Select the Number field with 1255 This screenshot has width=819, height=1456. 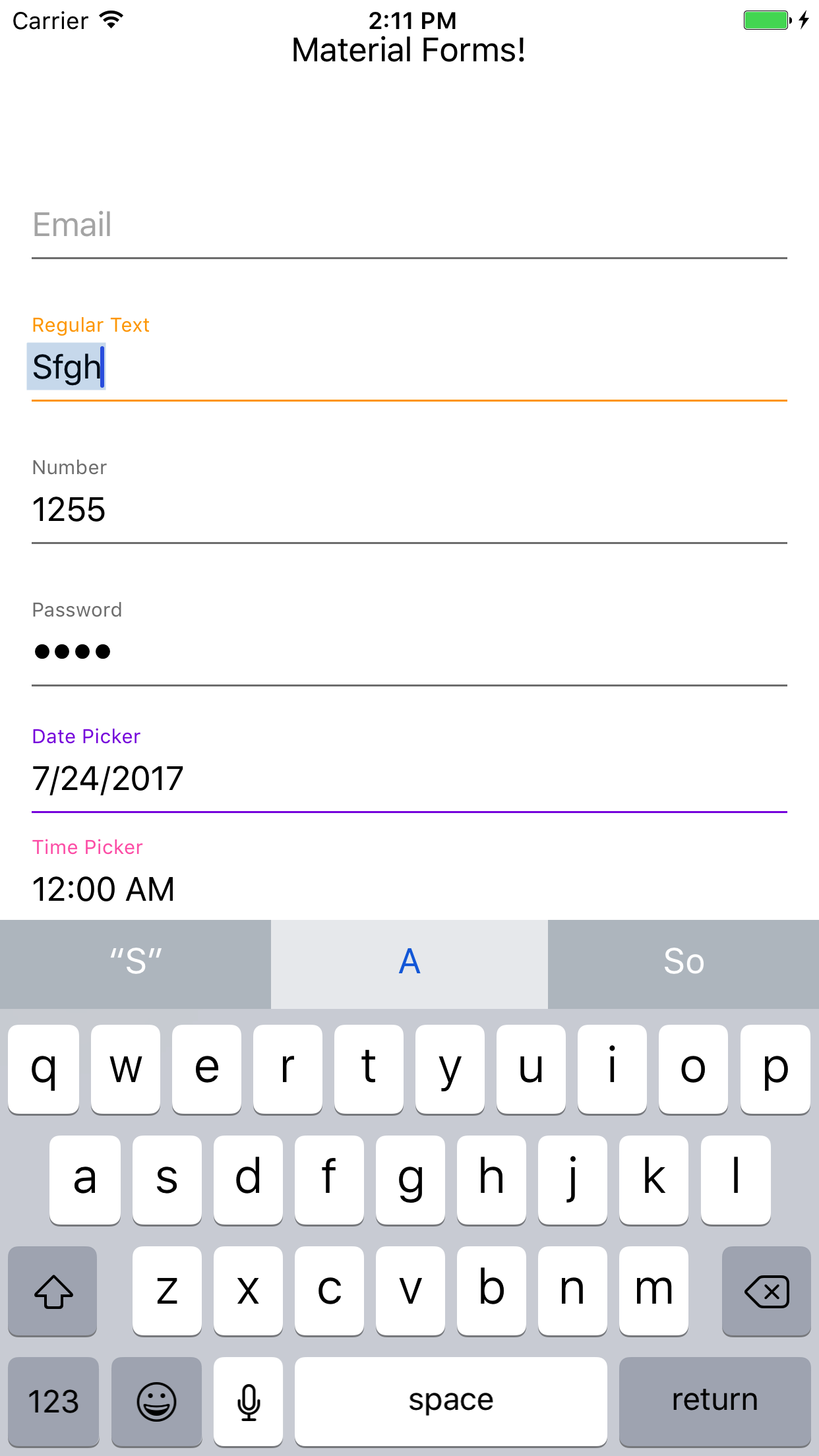(409, 510)
